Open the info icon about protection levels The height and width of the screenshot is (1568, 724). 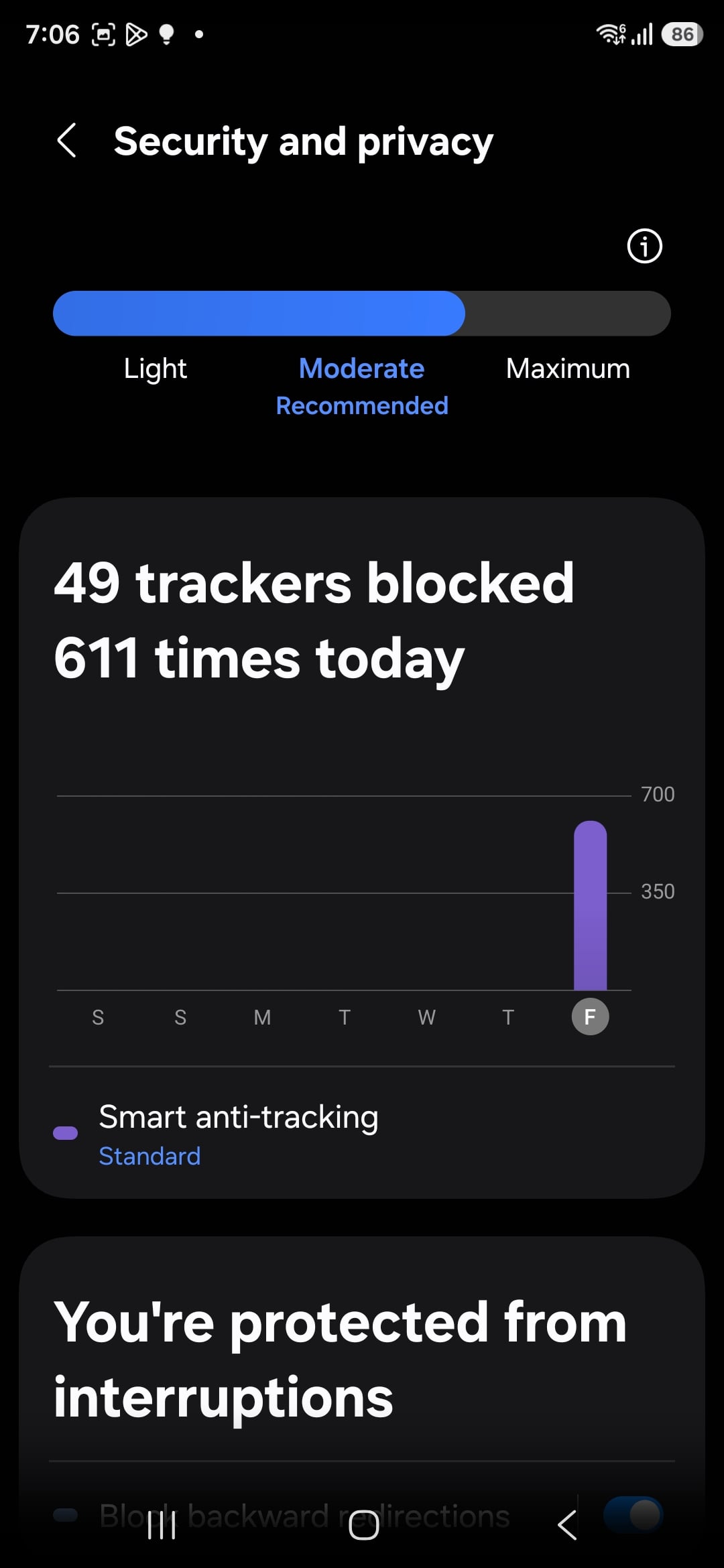coord(644,246)
